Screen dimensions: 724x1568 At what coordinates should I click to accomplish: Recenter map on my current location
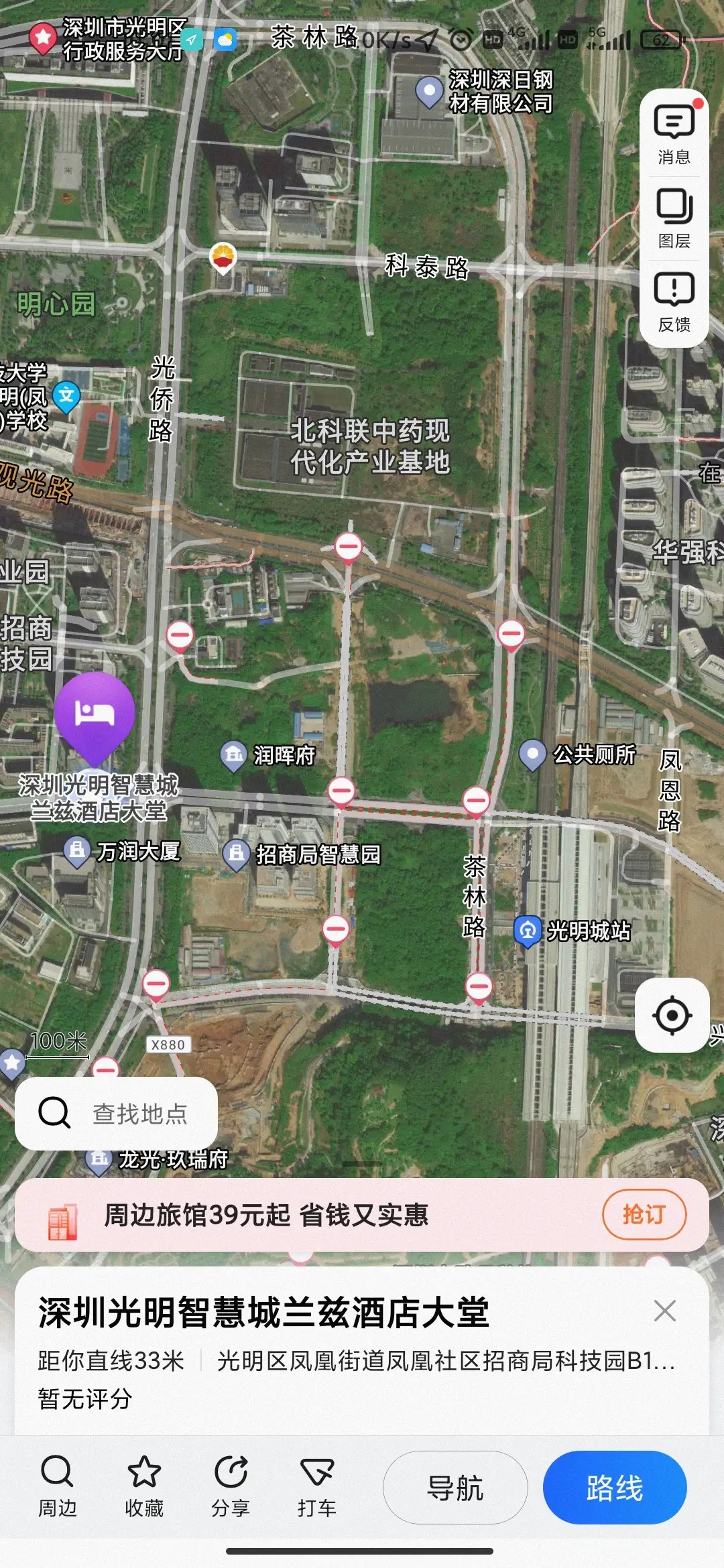tap(672, 1015)
